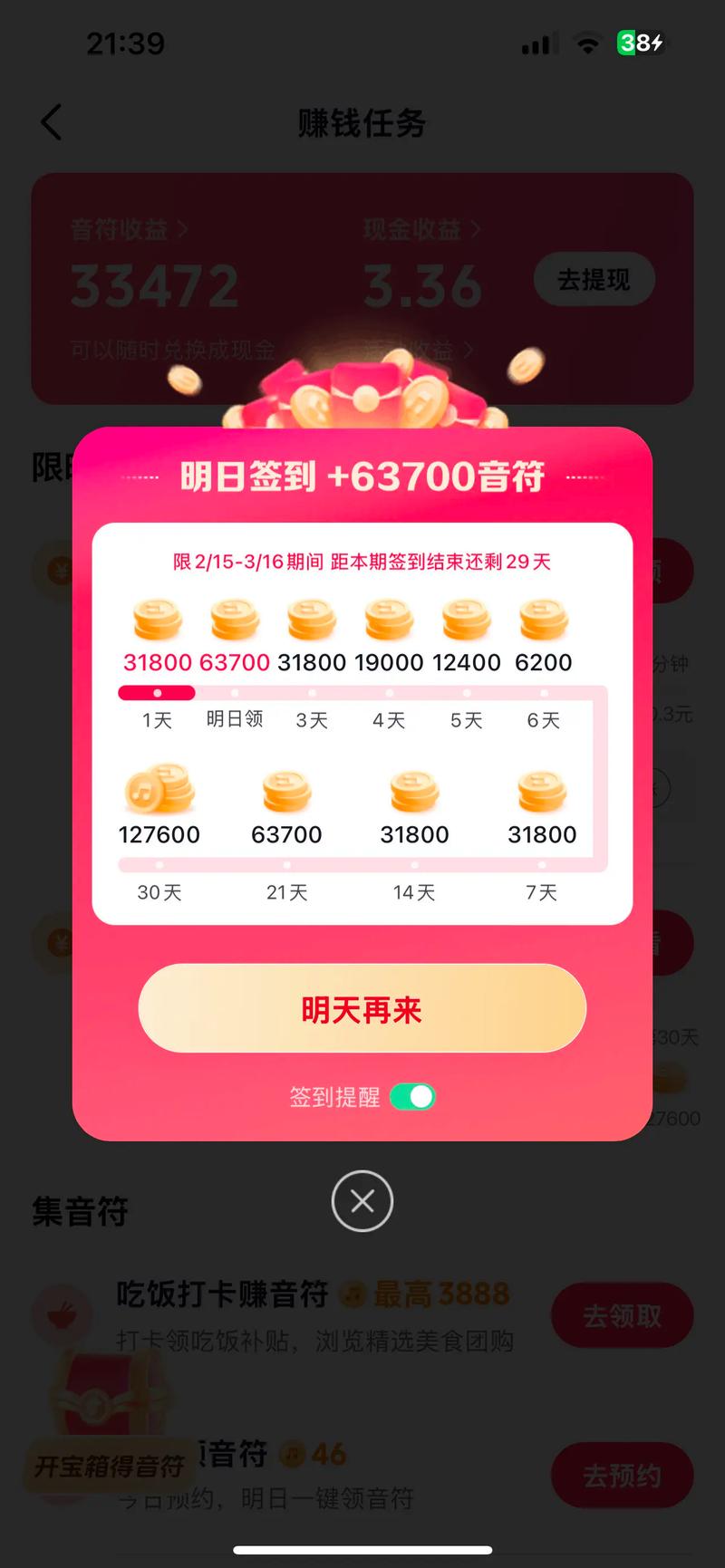
Task: Turn off the 签到提醒 switch
Action: coord(412,1097)
